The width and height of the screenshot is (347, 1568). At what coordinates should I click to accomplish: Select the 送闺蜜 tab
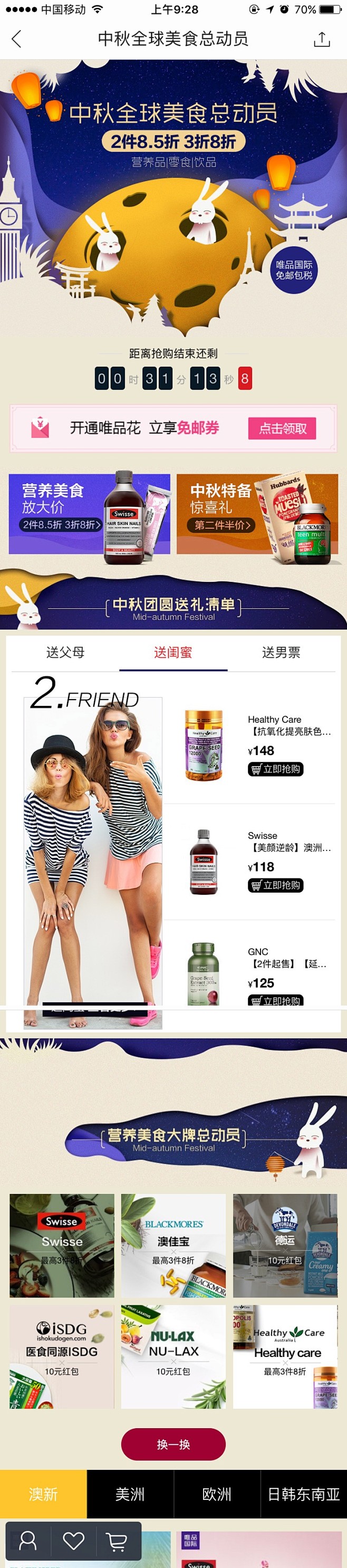[x=173, y=653]
